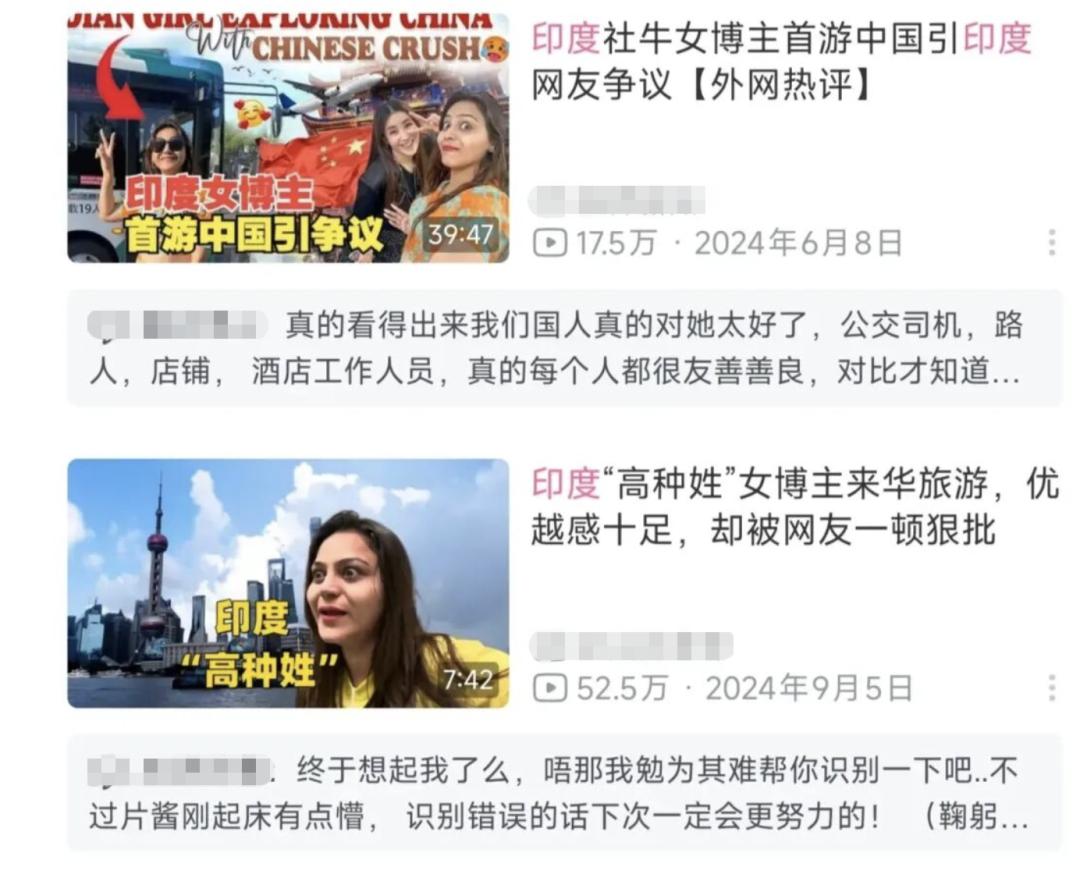Open the 39:47 Indian blogger China video thumbnail

coord(288,138)
